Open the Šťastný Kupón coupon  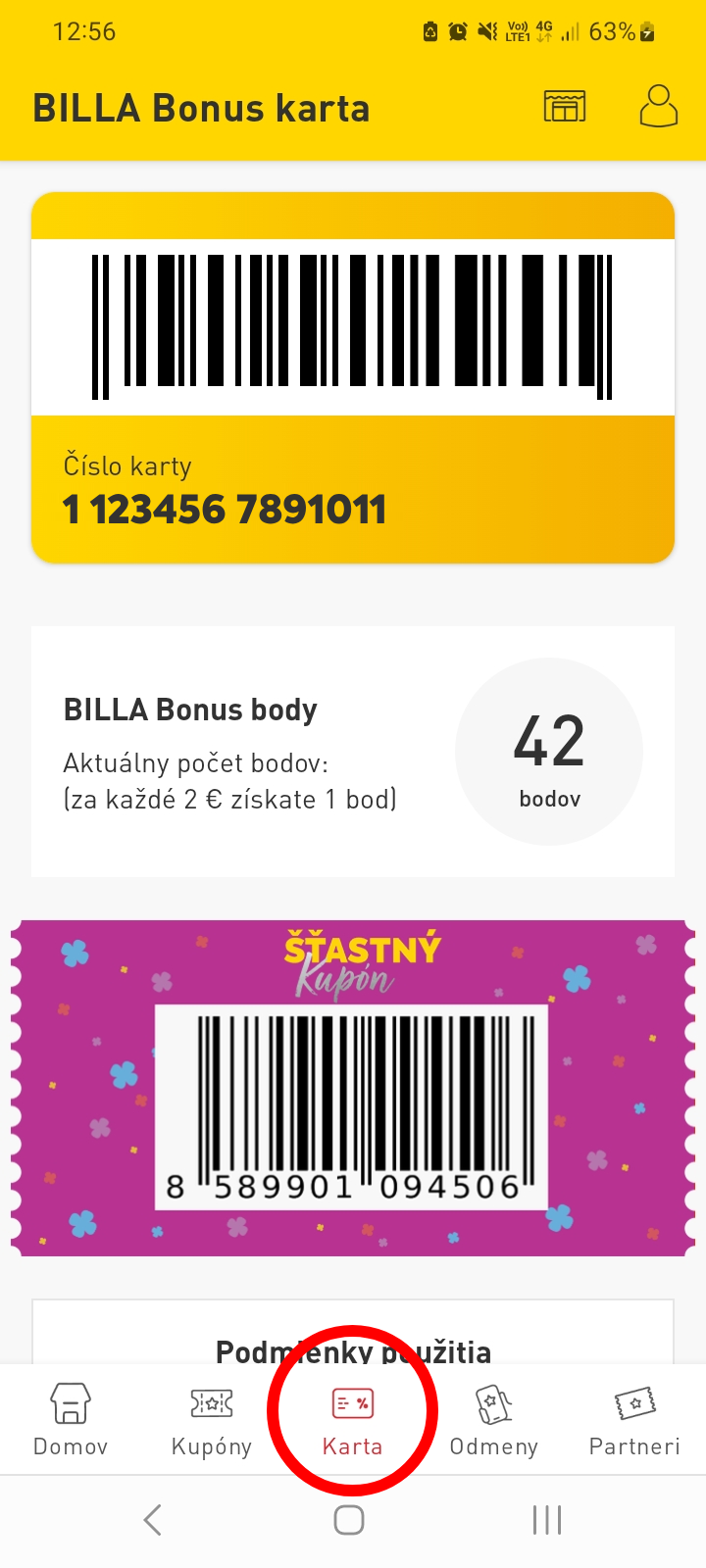click(352, 1088)
